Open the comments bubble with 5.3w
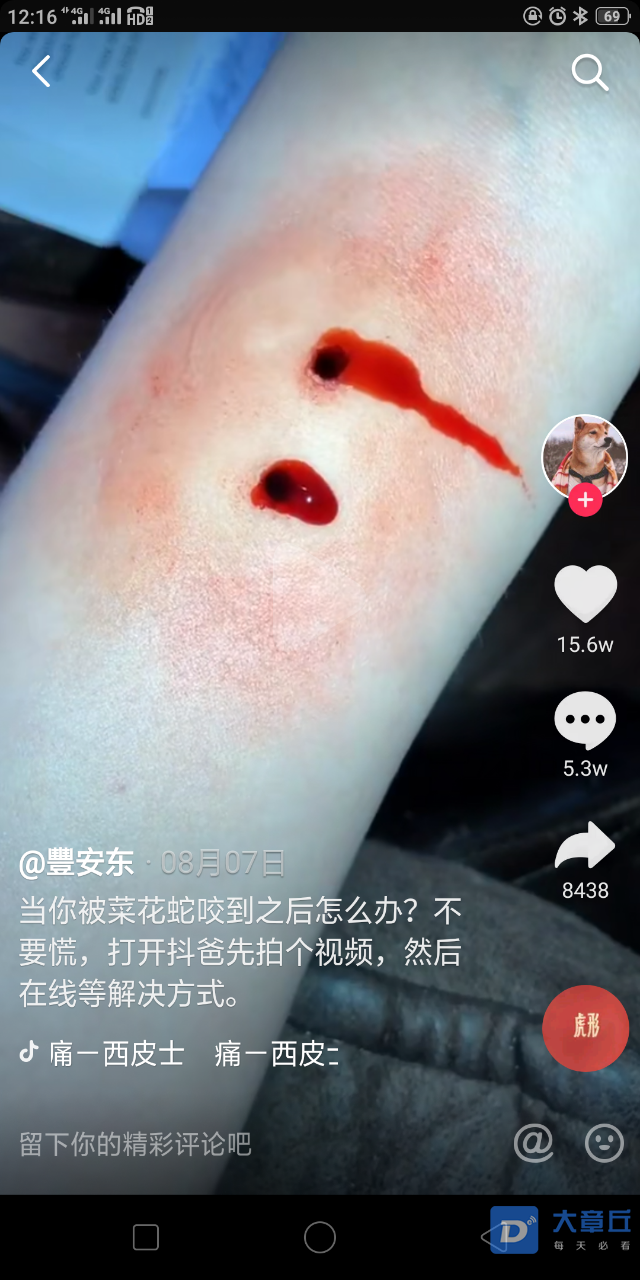This screenshot has width=640, height=1280. (585, 721)
